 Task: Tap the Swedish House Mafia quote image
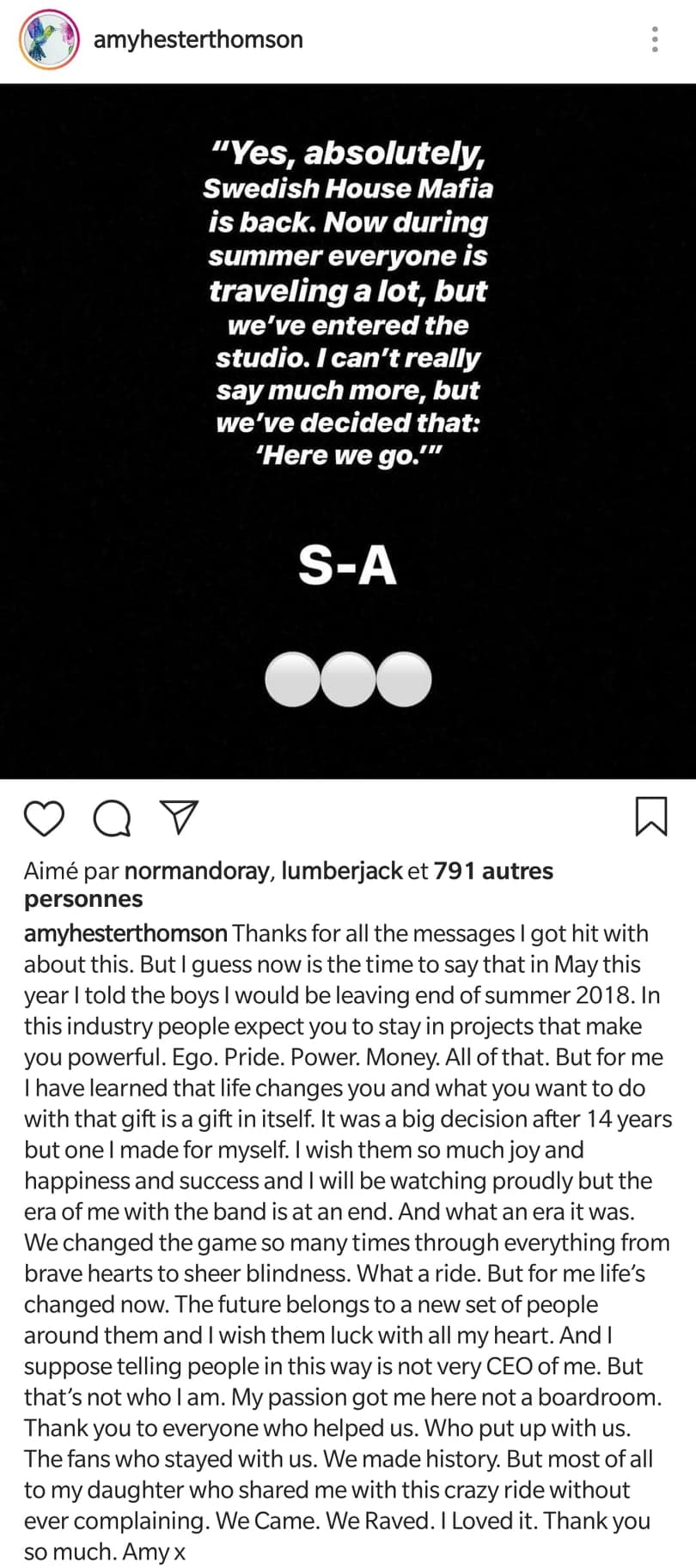348,431
